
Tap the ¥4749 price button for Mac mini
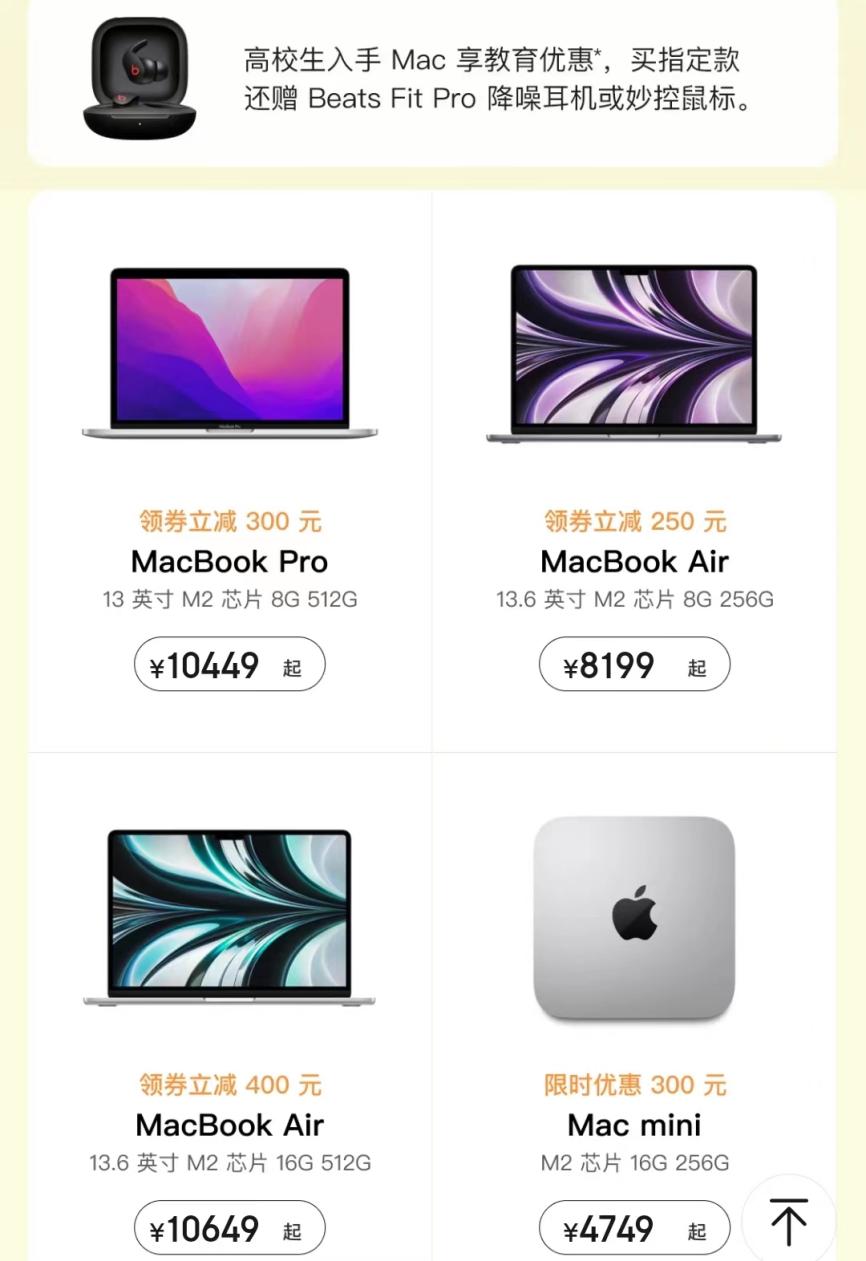[635, 1228]
